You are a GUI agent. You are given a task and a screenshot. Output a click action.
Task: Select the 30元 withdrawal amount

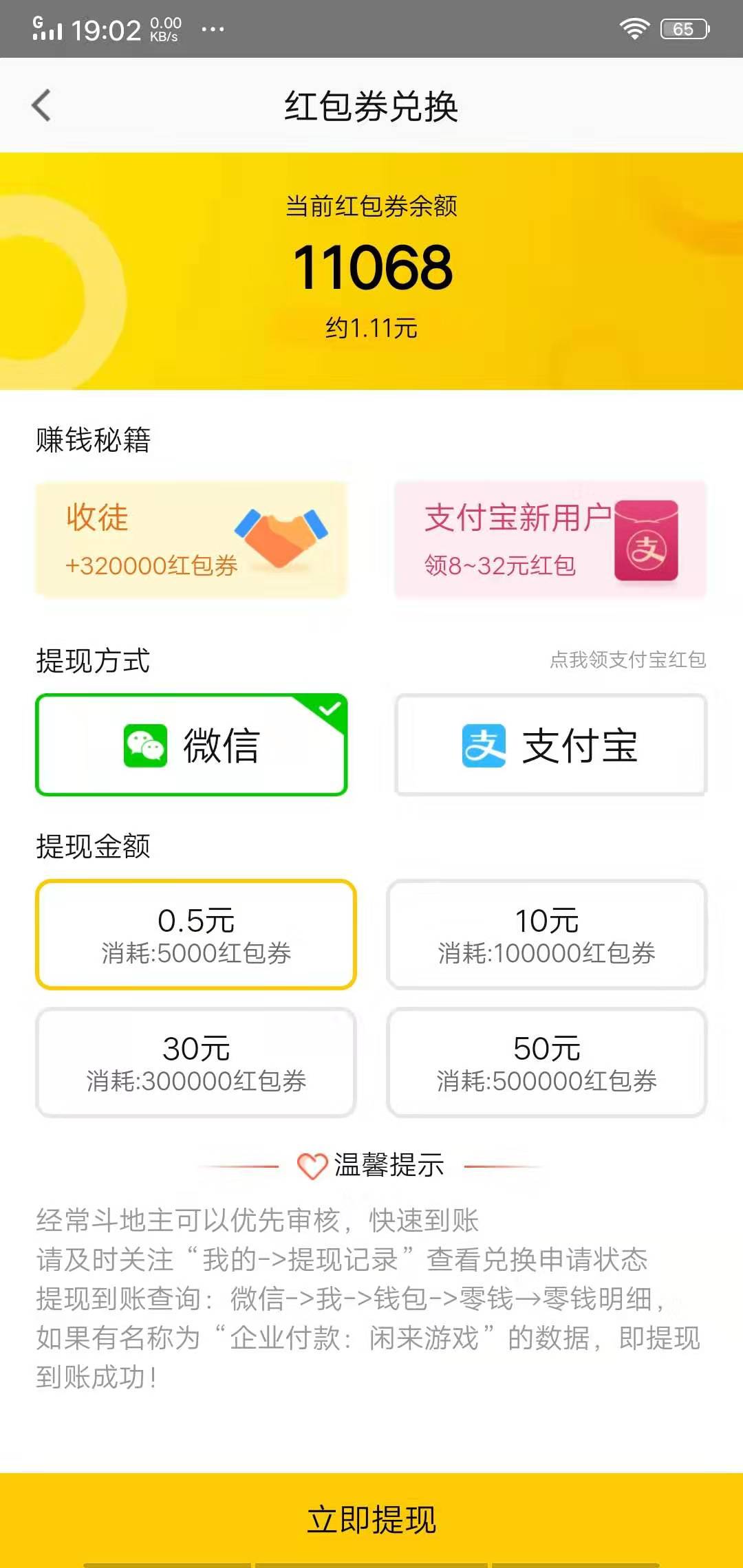[x=196, y=1063]
